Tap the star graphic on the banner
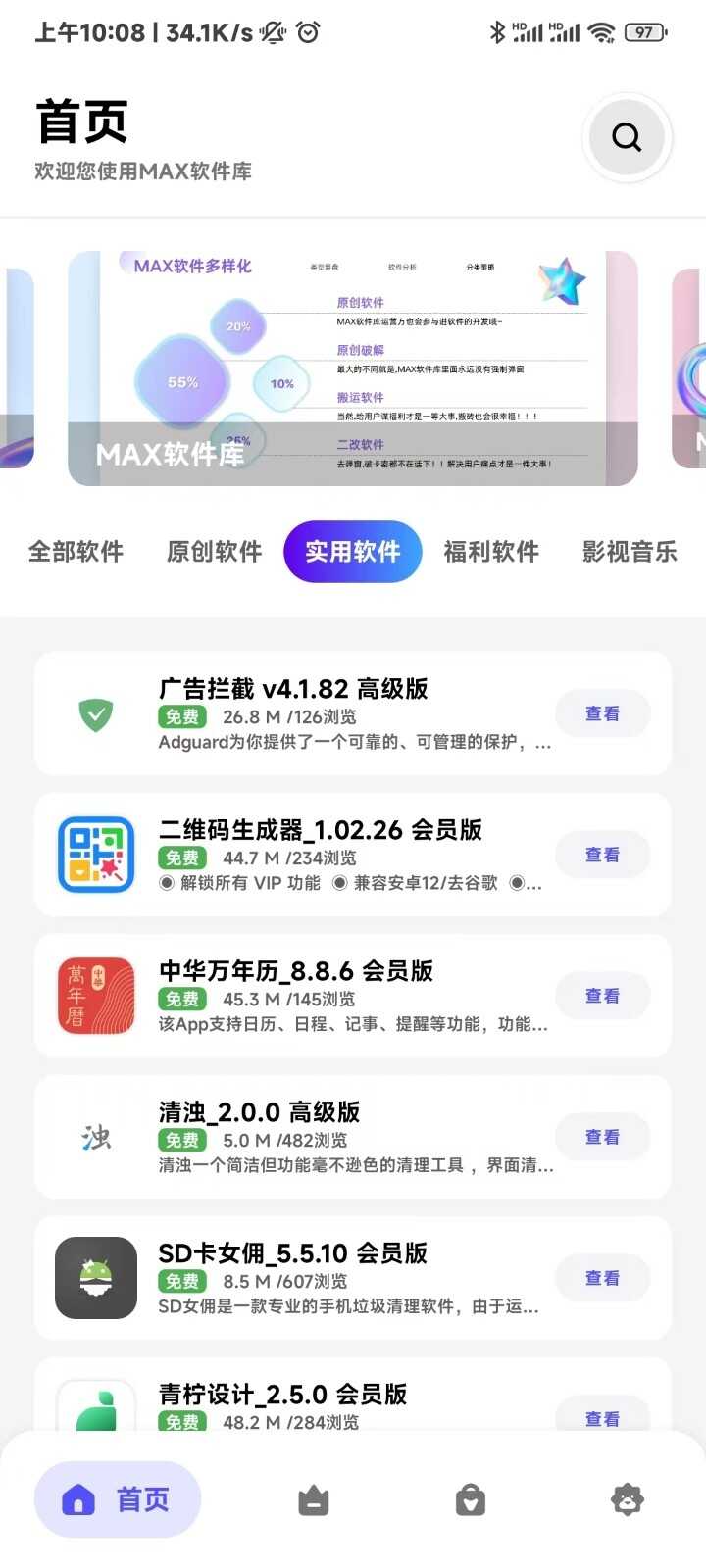The width and height of the screenshot is (706, 1568). [x=563, y=279]
